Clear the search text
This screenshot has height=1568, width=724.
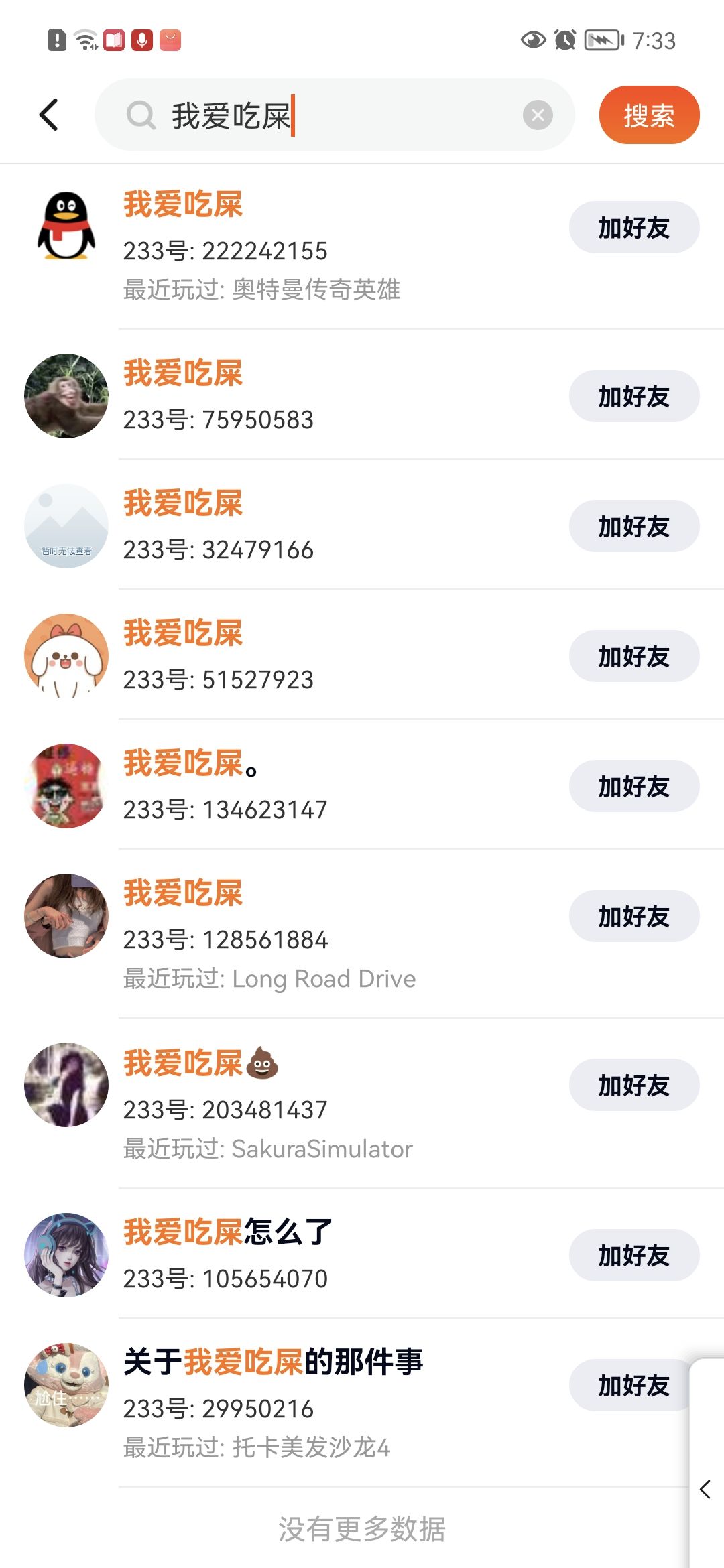[x=538, y=115]
